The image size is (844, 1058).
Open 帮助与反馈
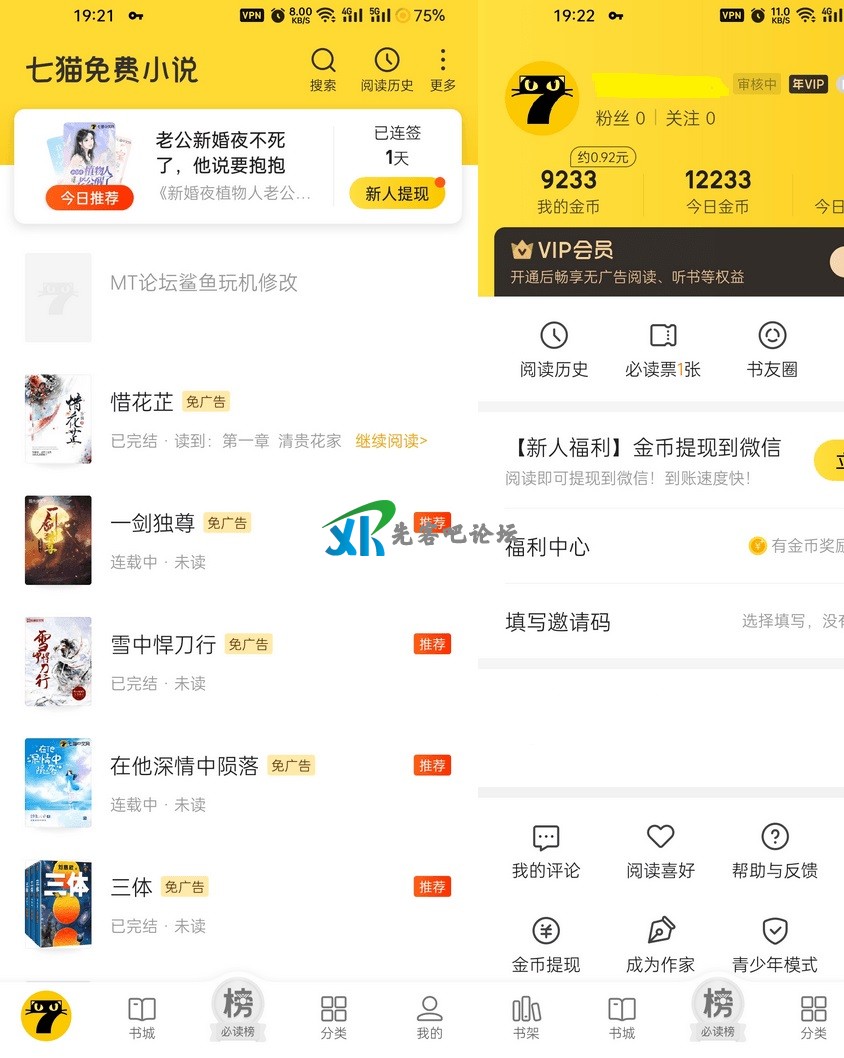pos(775,851)
